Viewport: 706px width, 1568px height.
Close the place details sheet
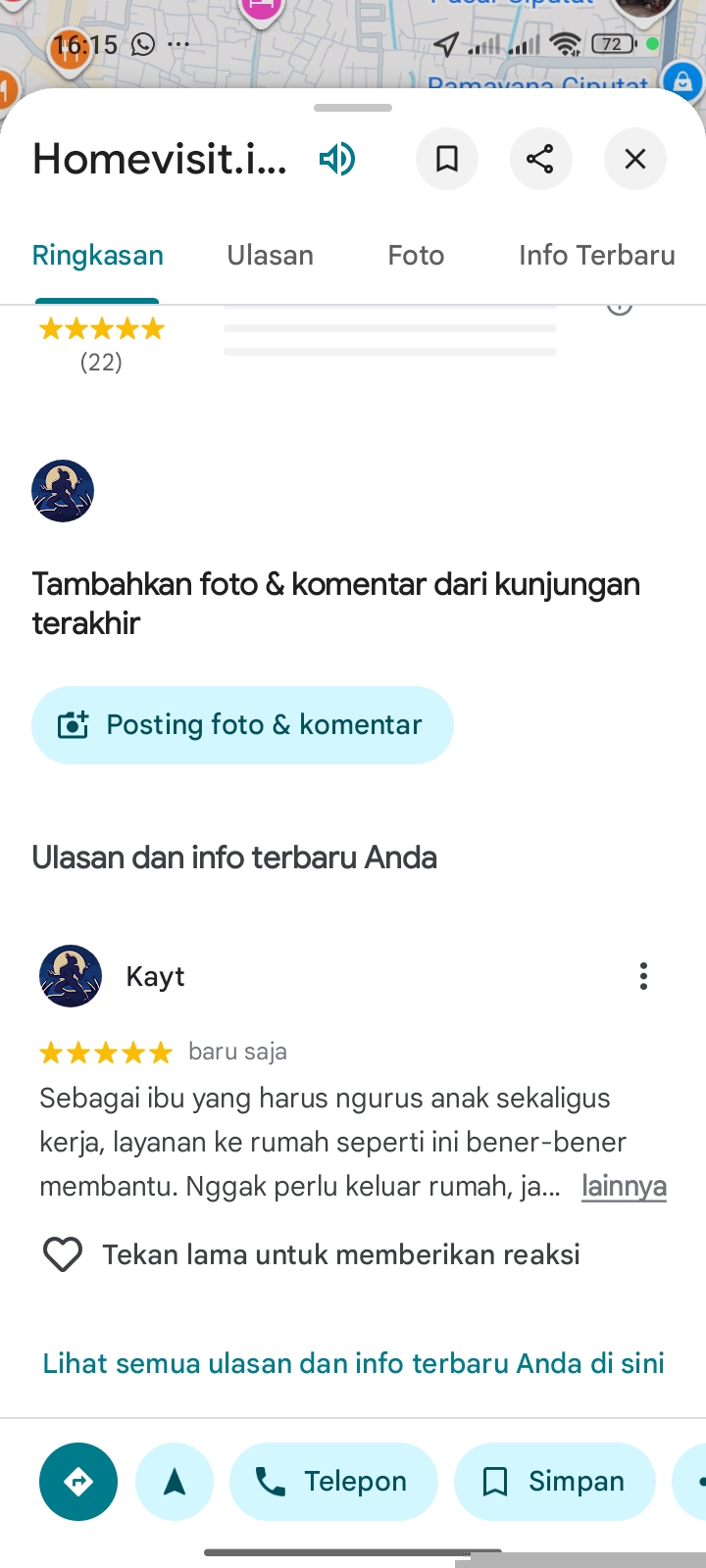click(x=635, y=159)
